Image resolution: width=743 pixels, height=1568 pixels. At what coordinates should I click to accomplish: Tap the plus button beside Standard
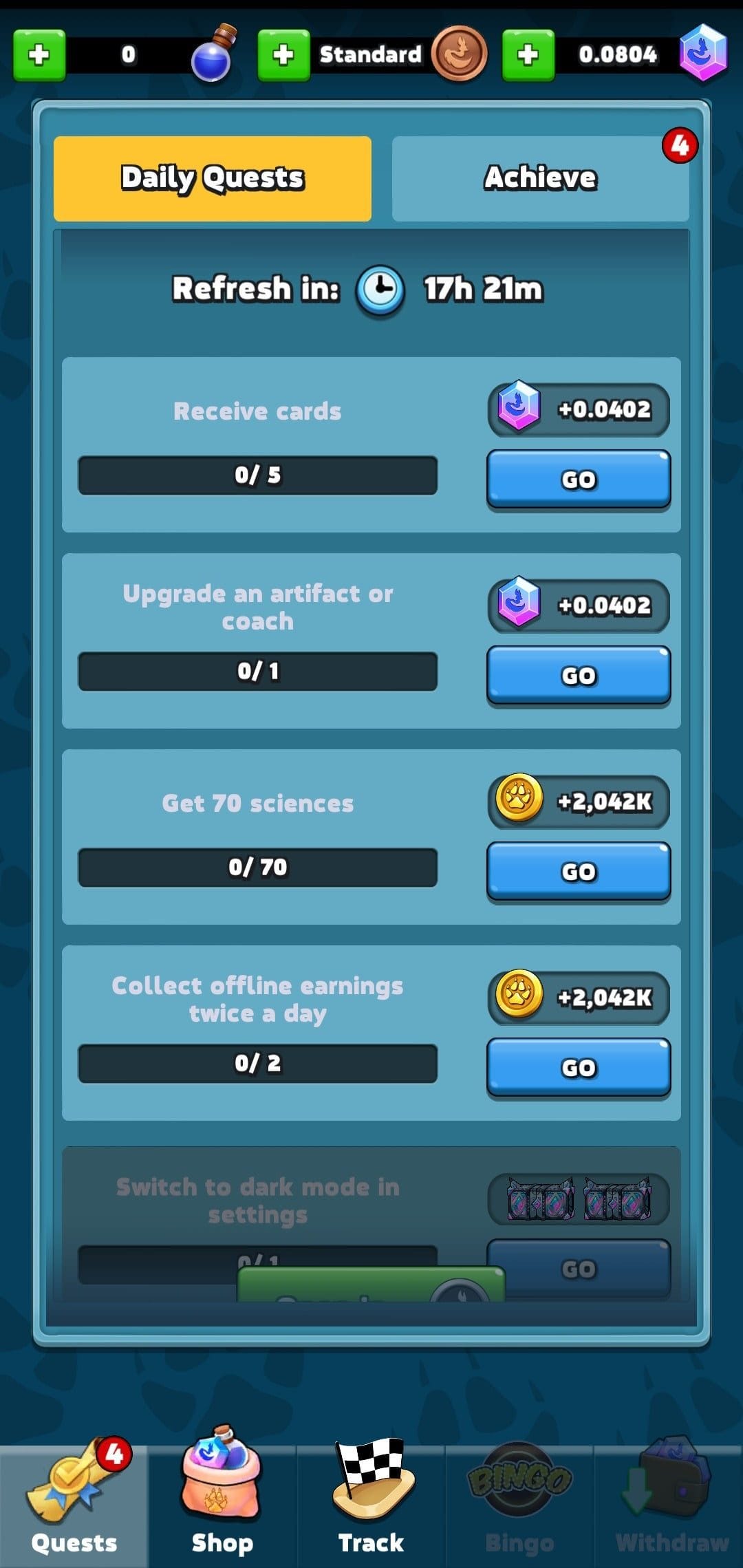[283, 55]
